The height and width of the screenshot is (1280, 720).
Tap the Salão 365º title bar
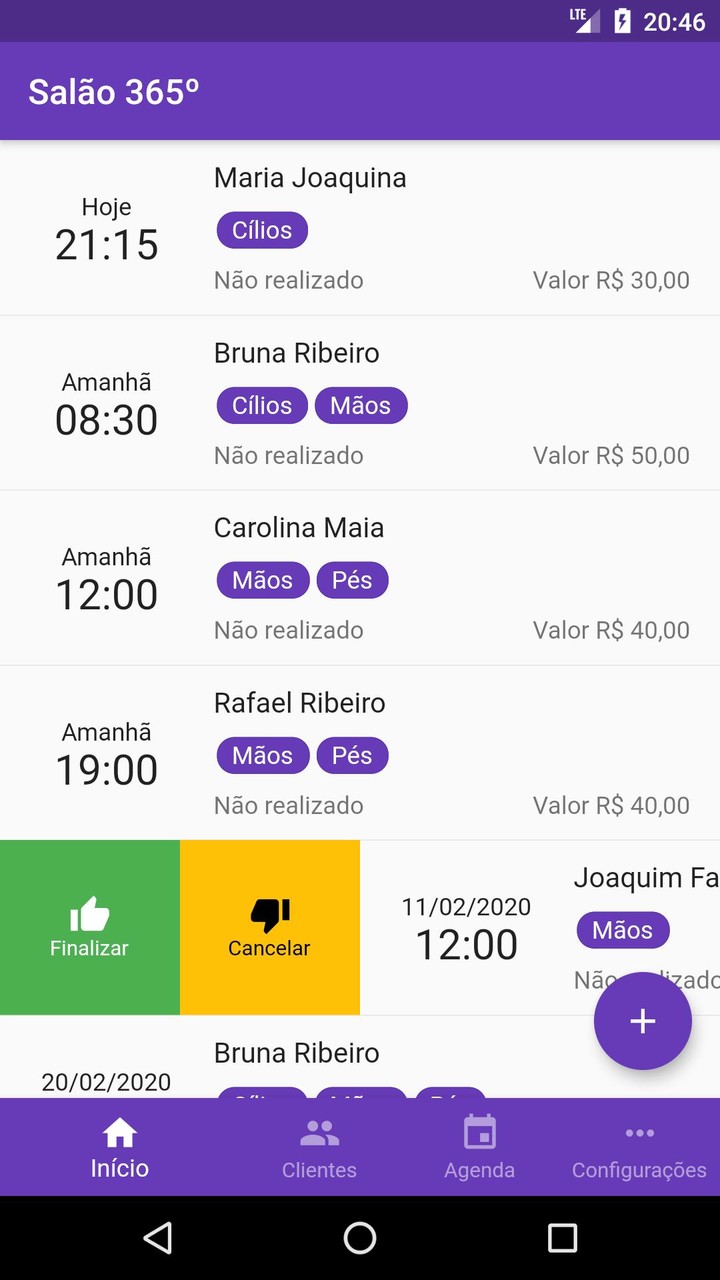[x=113, y=91]
